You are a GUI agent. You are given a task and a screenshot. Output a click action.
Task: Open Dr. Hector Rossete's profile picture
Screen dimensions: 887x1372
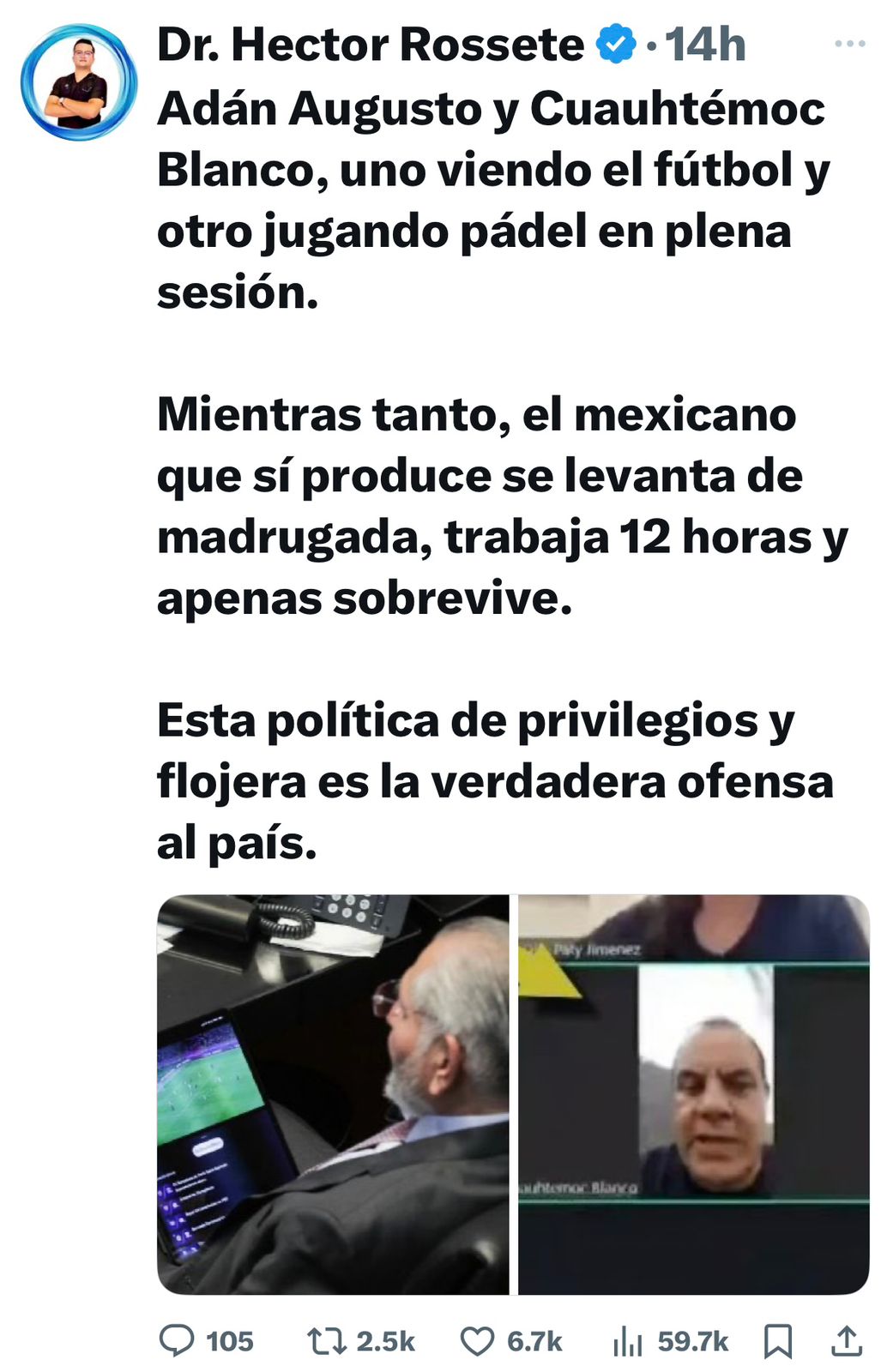[x=79, y=82]
